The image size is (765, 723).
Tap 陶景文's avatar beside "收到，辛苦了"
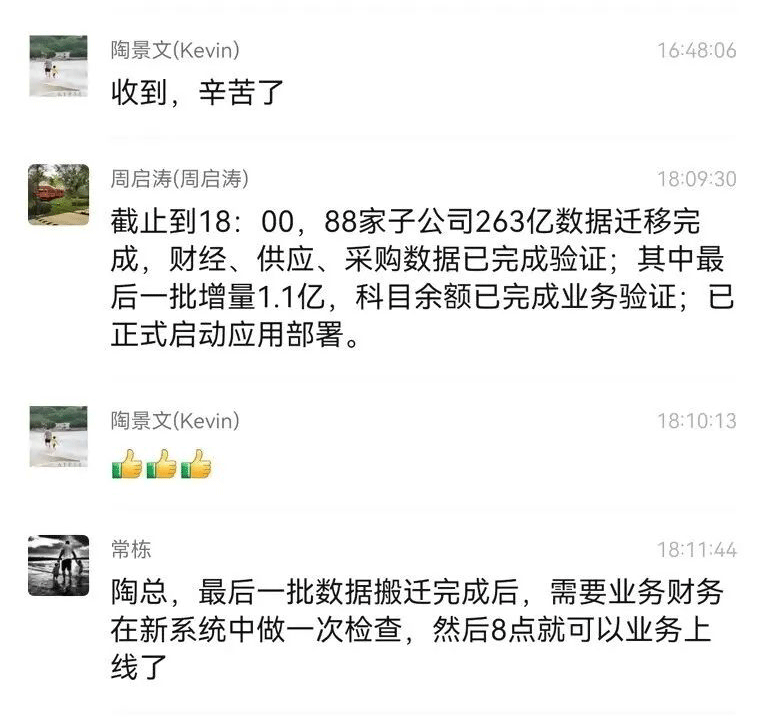(58, 65)
